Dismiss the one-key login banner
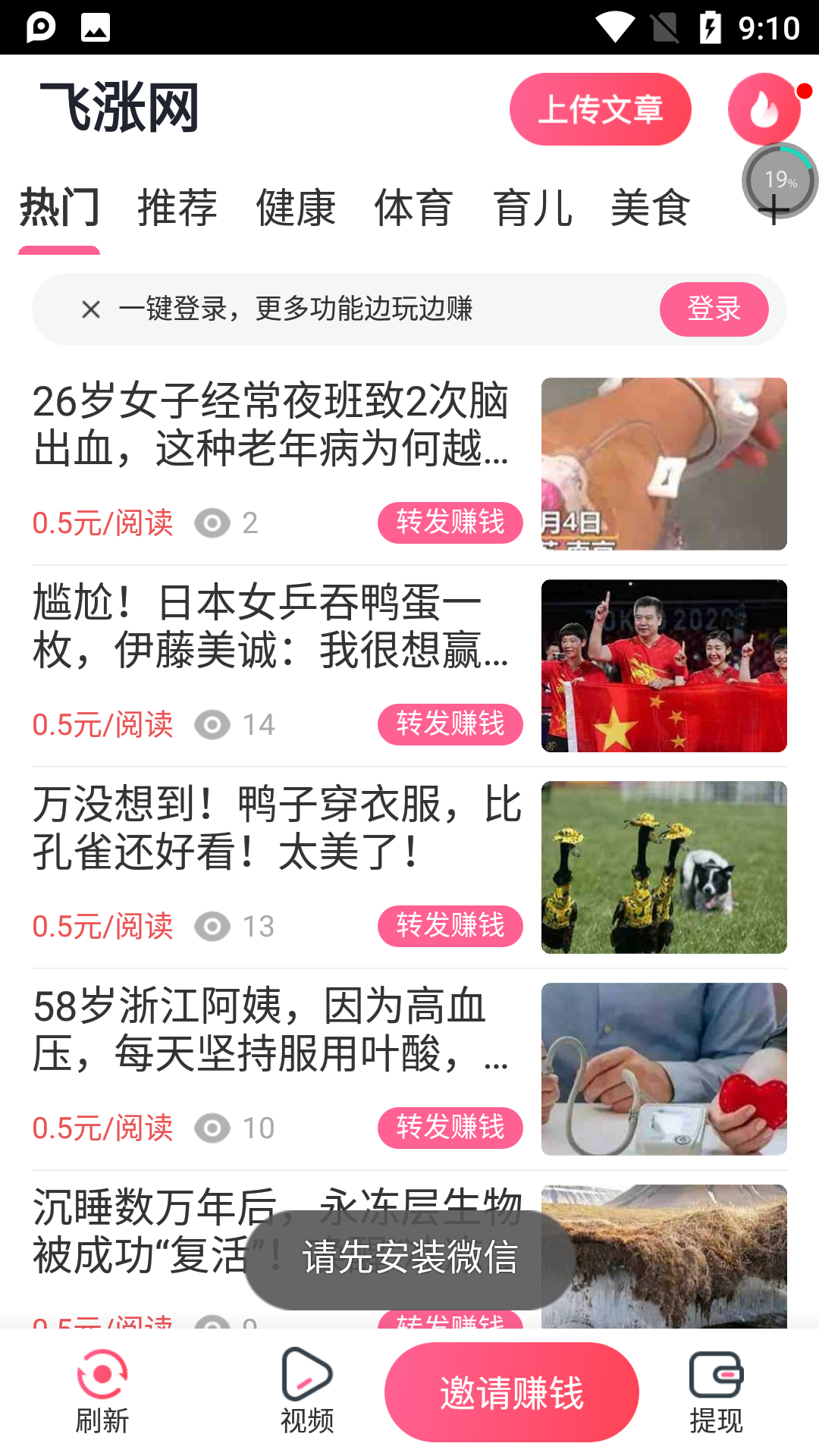This screenshot has width=819, height=1456. point(91,309)
